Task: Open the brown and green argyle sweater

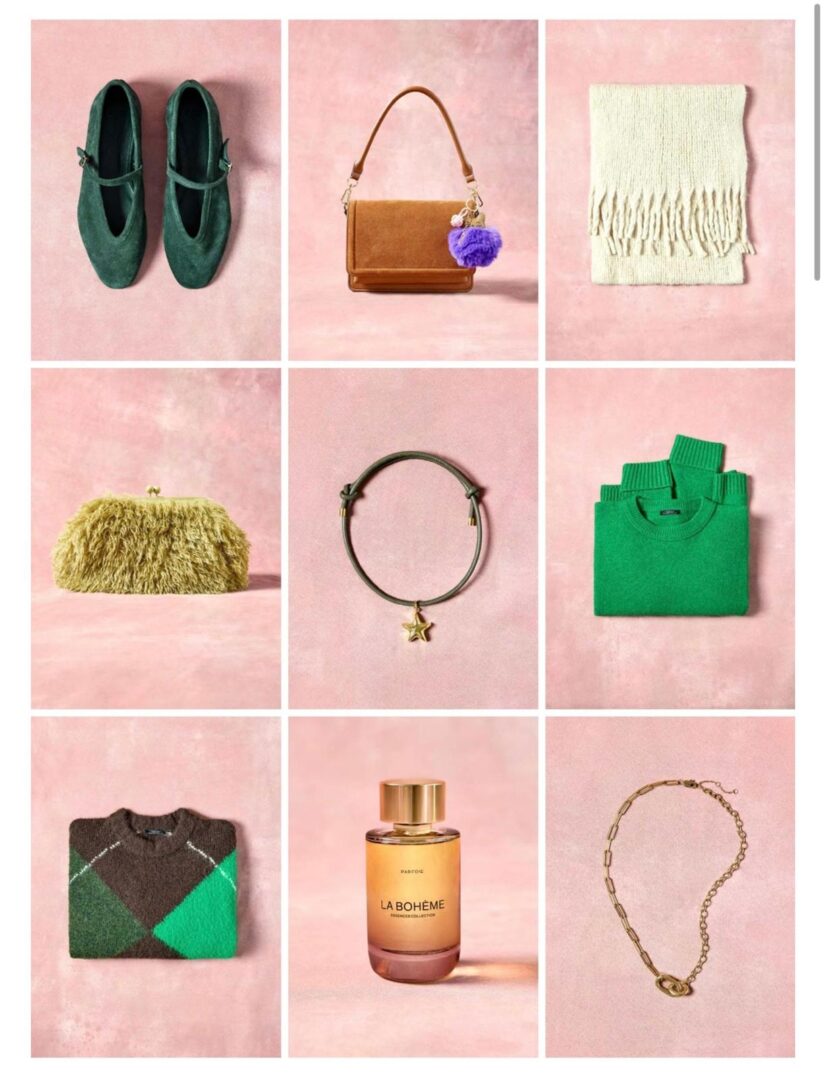Action: click(x=153, y=885)
